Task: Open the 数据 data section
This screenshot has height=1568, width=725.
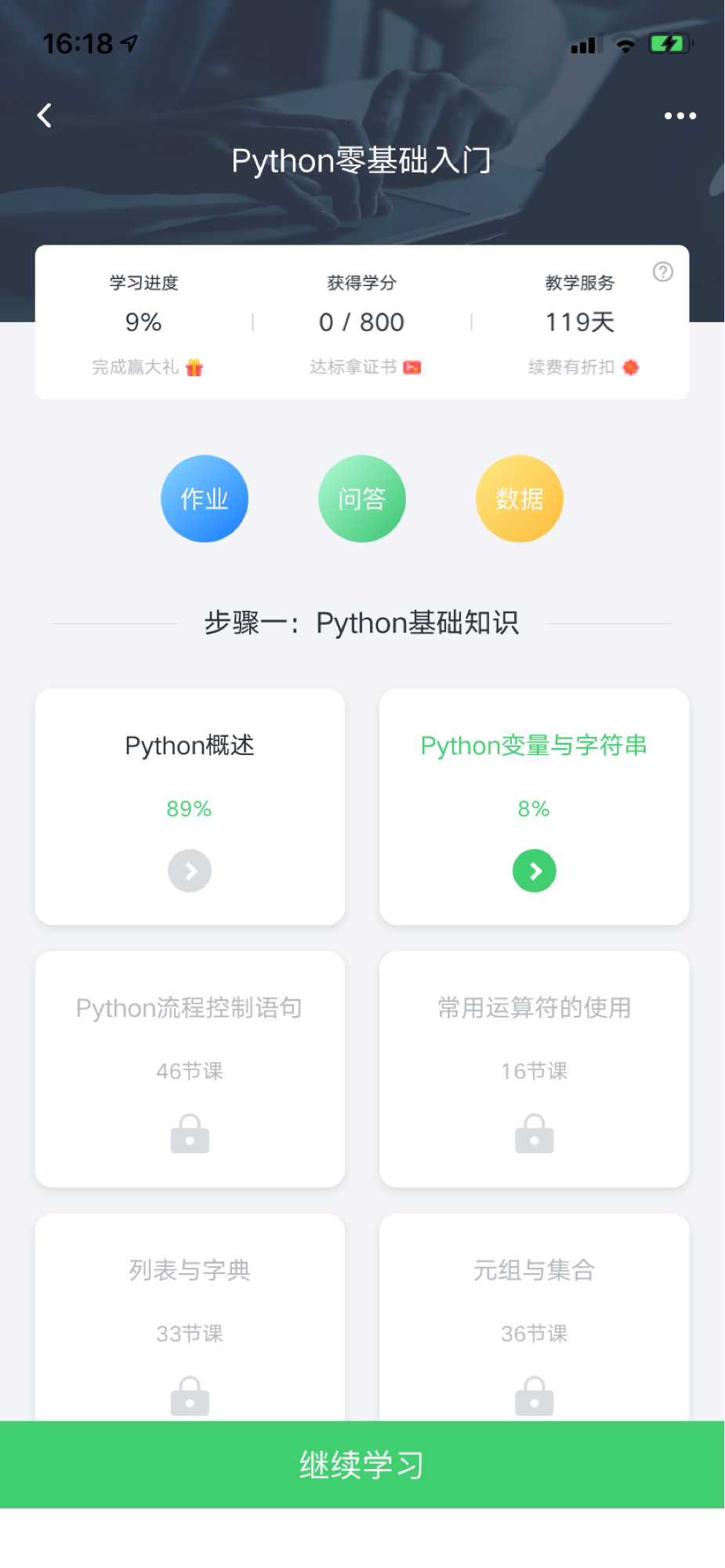Action: [x=518, y=498]
